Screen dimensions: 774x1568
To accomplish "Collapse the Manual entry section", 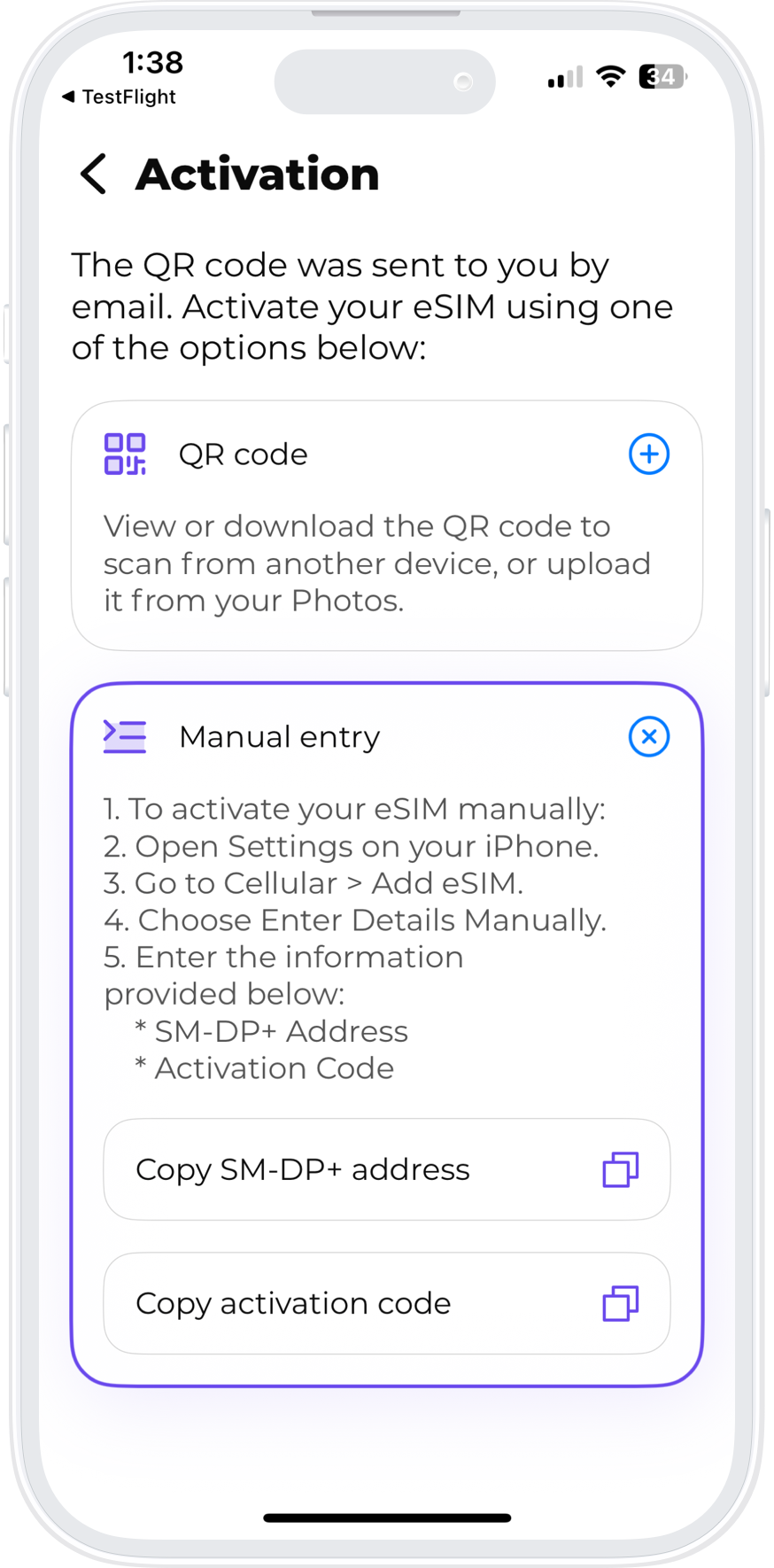I will pyautogui.click(x=648, y=737).
